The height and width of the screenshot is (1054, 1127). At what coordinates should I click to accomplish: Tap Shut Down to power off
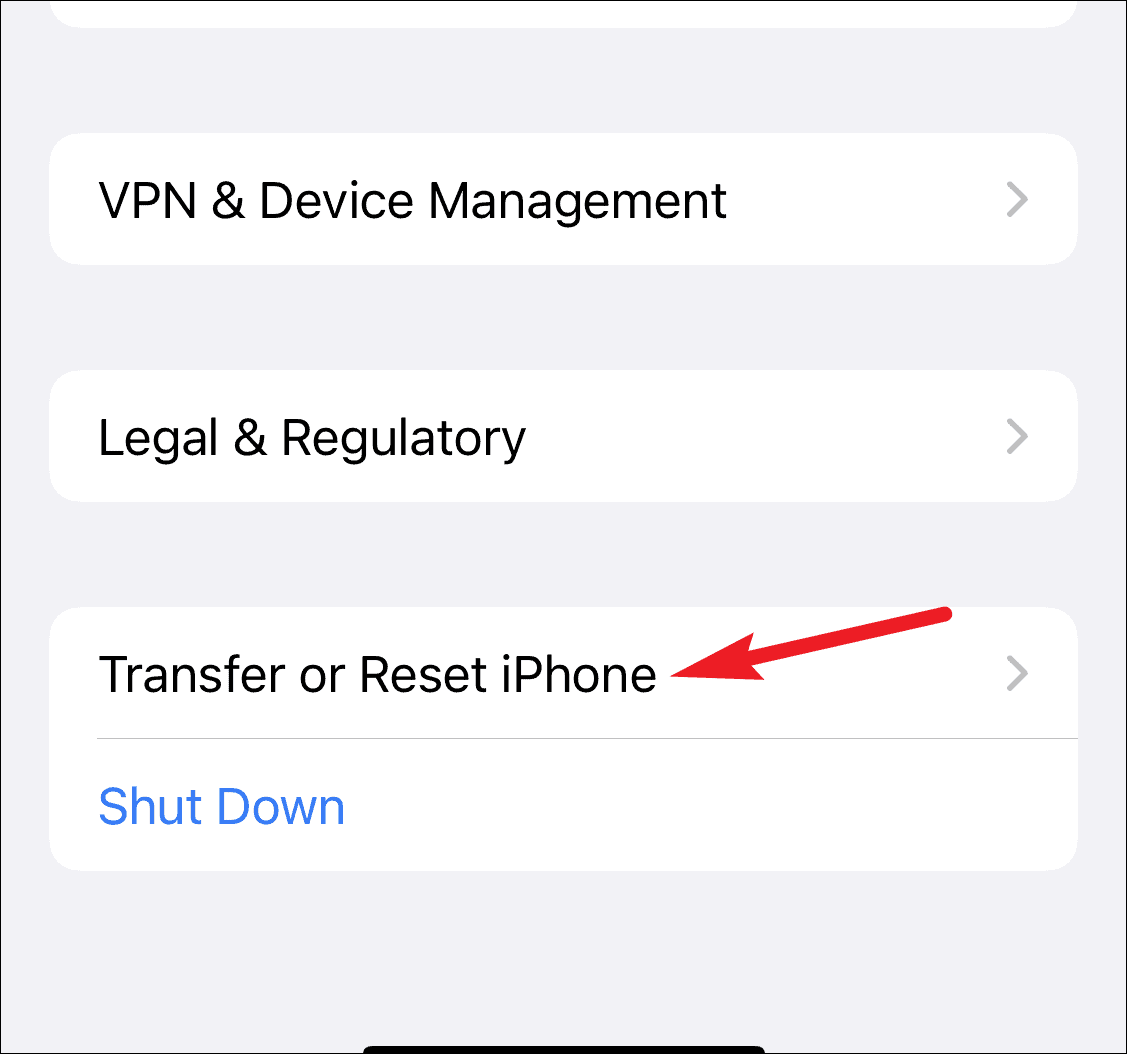[222, 806]
